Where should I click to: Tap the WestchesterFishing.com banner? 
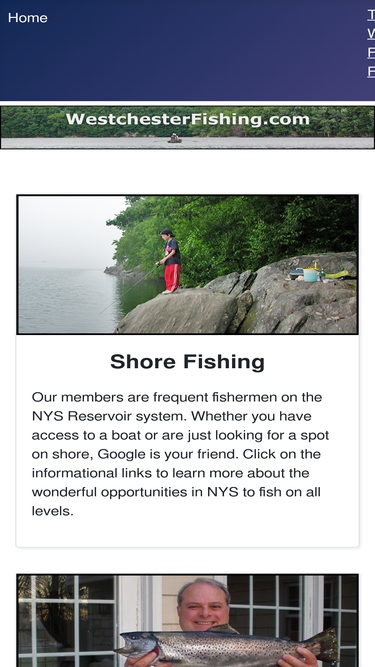(x=188, y=128)
